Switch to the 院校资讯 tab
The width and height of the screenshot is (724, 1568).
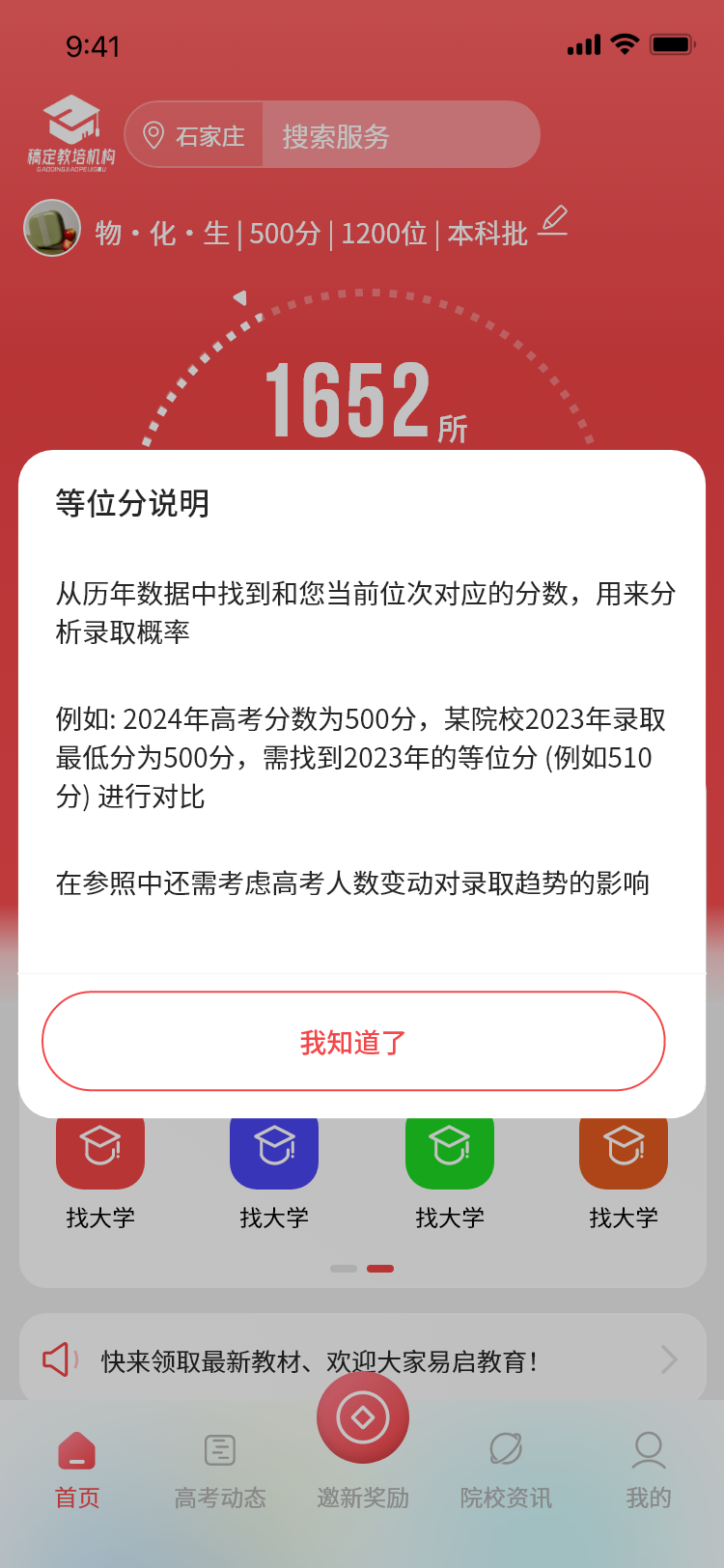click(x=506, y=1469)
